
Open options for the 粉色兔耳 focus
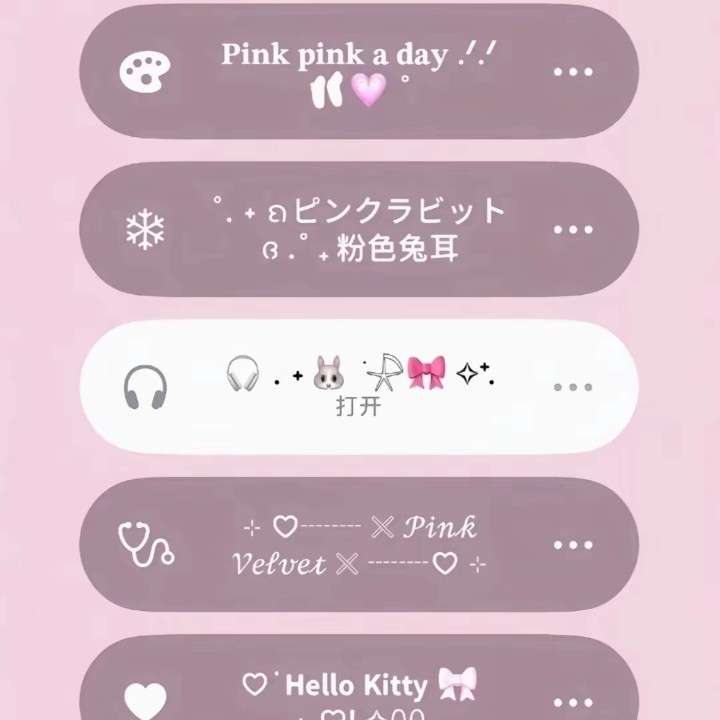tap(573, 230)
